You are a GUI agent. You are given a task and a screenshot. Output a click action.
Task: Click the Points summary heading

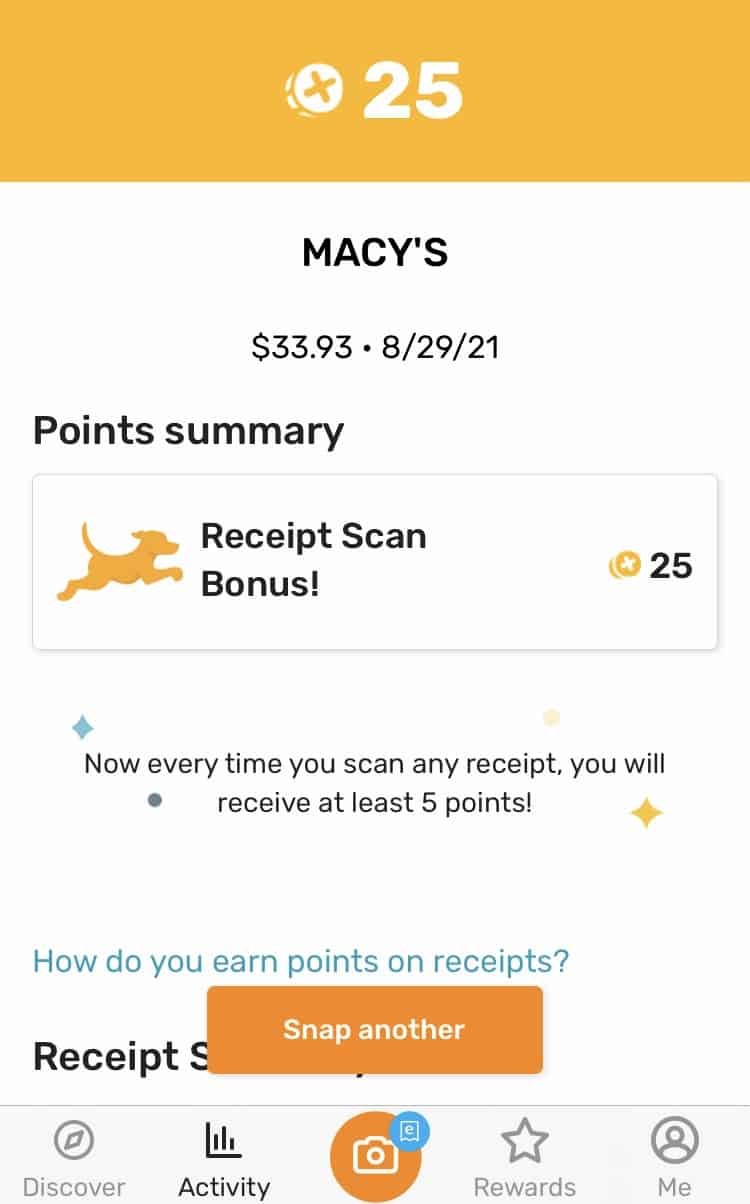[x=188, y=430]
